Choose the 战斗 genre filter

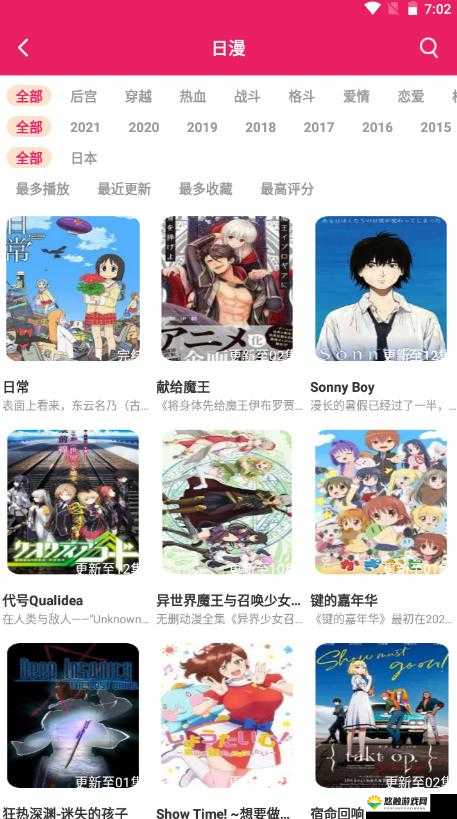pyautogui.click(x=247, y=96)
